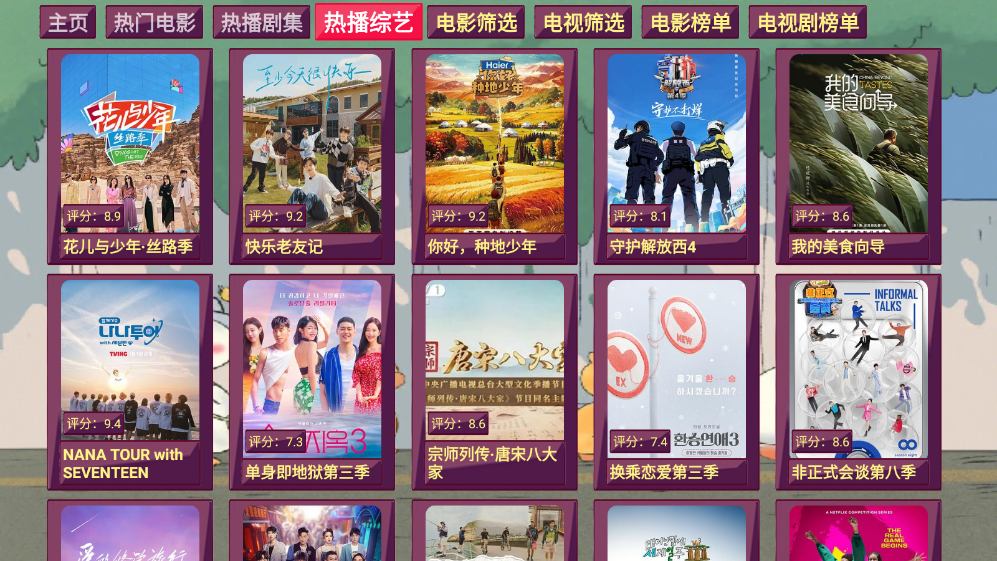Image resolution: width=997 pixels, height=561 pixels.
Task: Open the 热门电影 tab
Action: pos(154,22)
